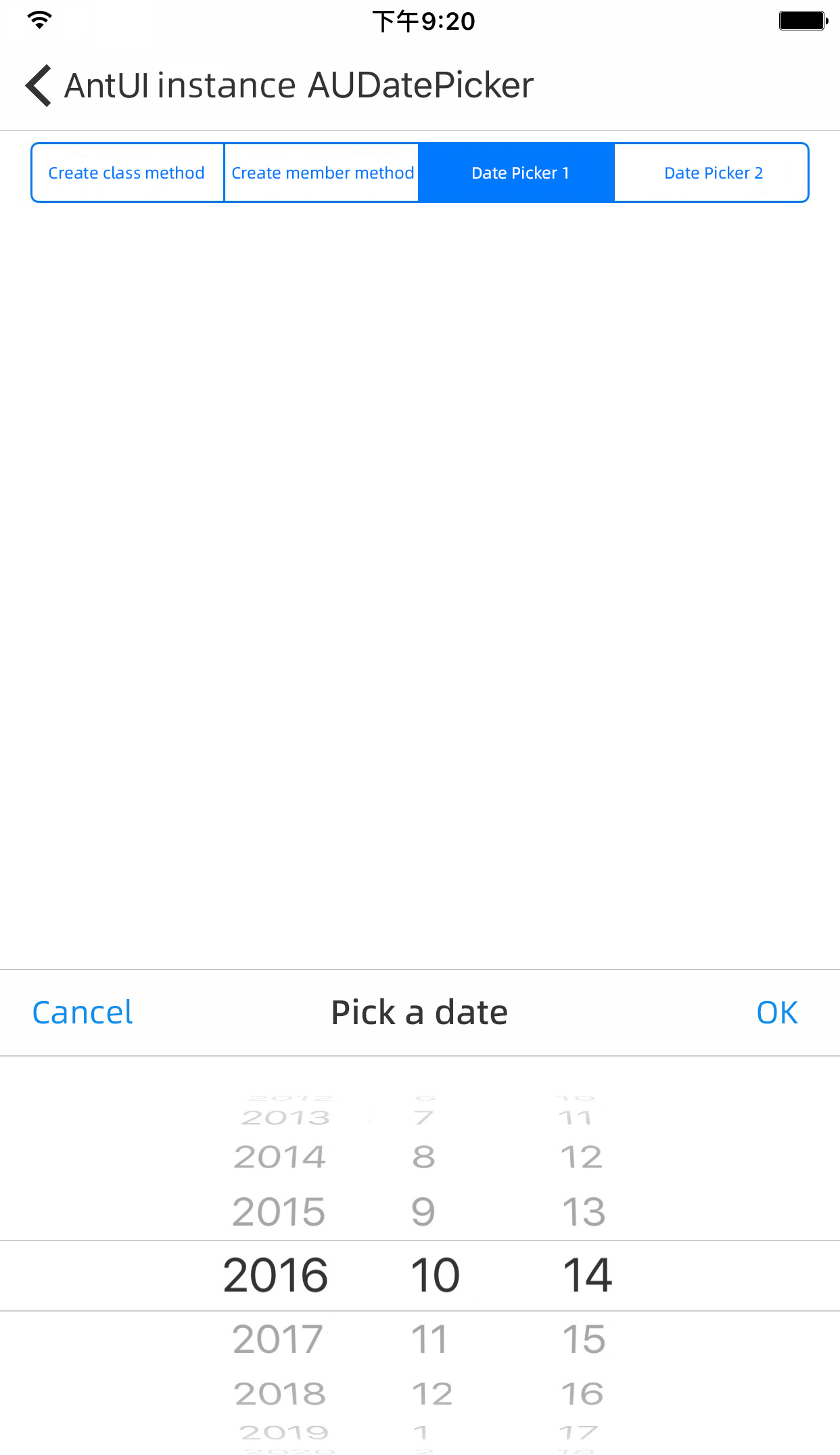
Task: Choose day 16 in the day wheel
Action: coord(582,1393)
